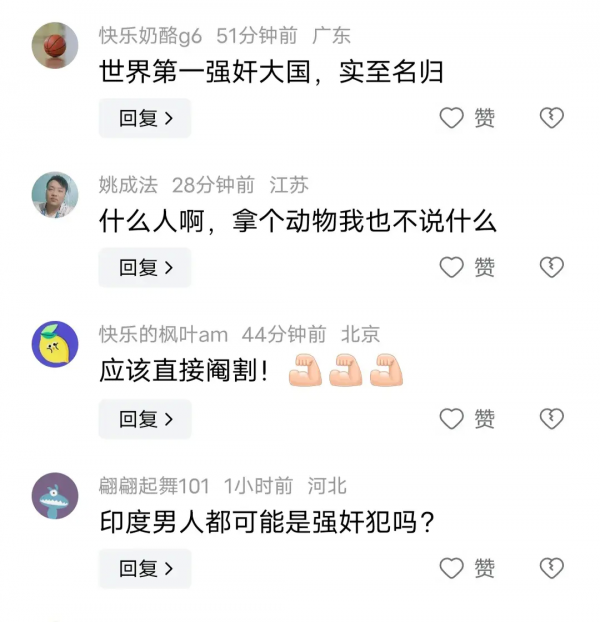This screenshot has width=600, height=622.
Task: Dislike 快乐的枫叶am's comment
Action: coord(551,419)
